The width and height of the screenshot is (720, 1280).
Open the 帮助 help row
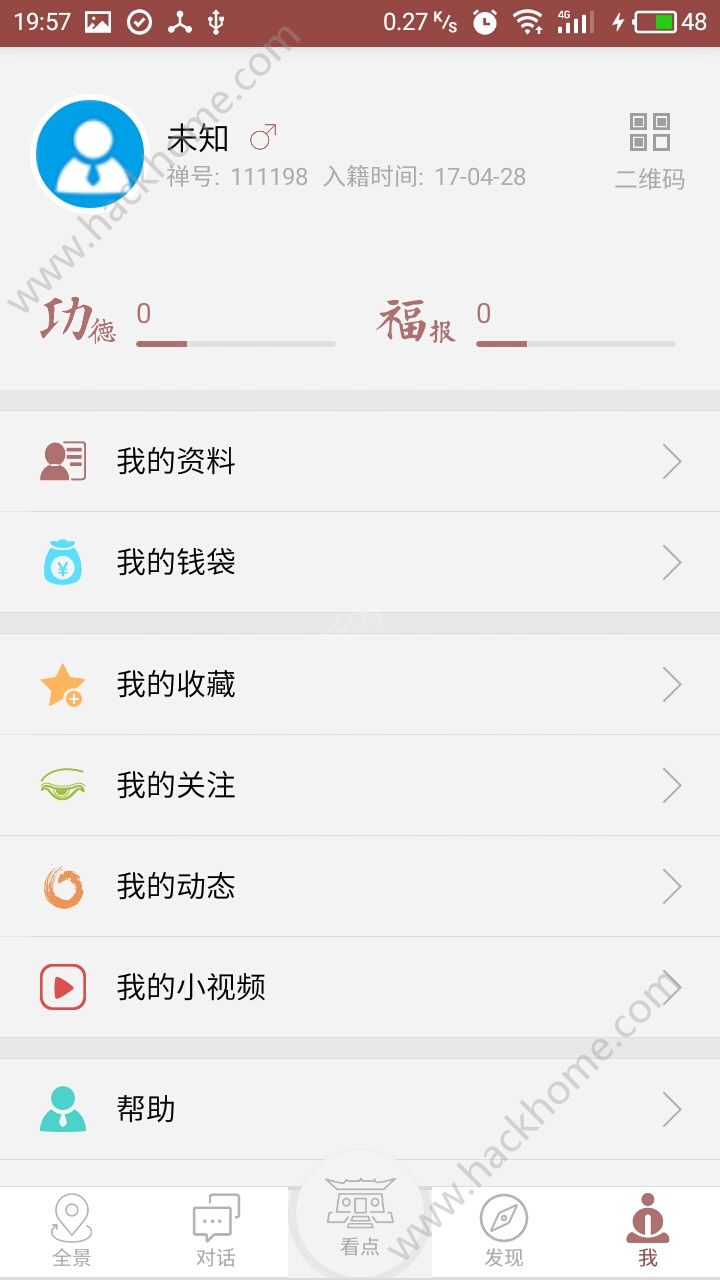(x=360, y=1109)
